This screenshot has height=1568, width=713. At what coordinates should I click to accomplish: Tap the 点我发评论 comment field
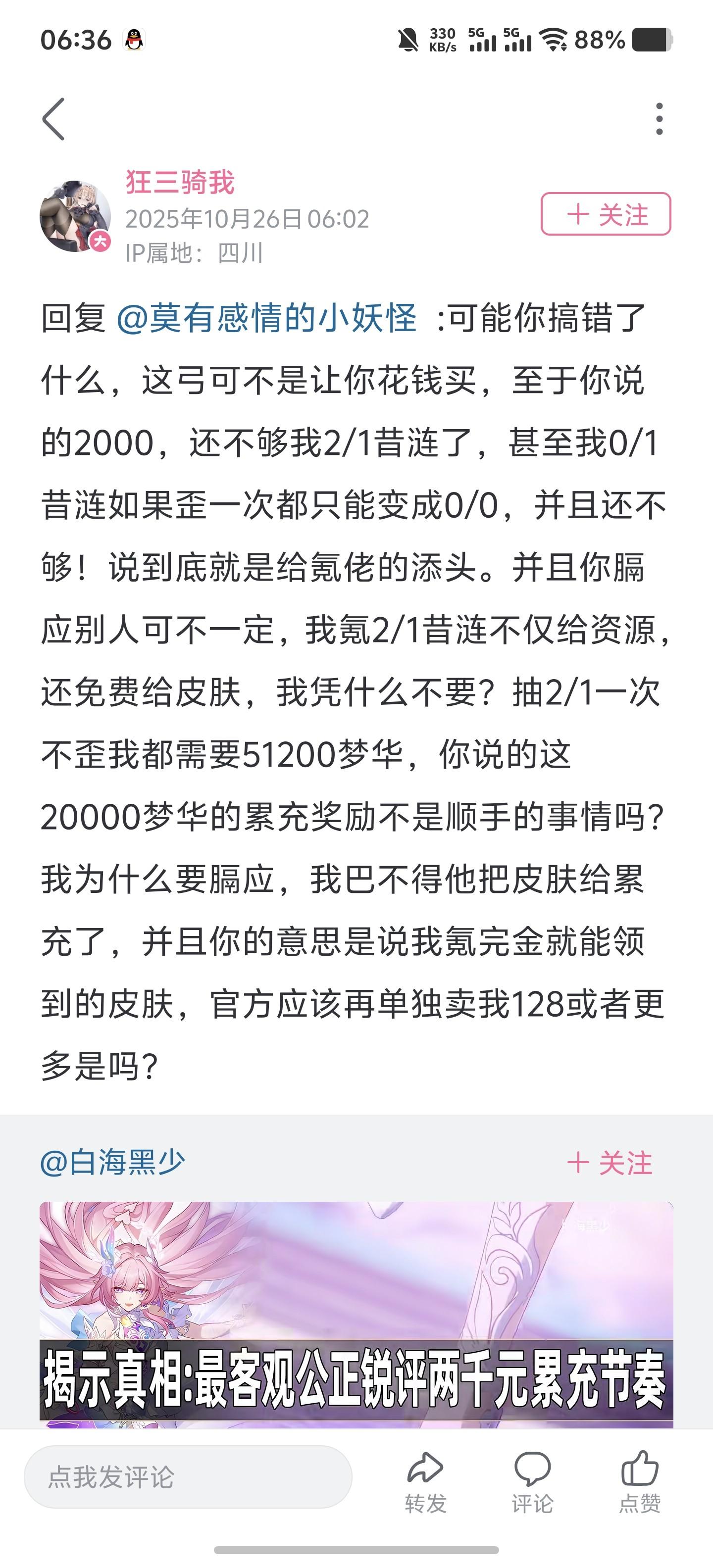(x=188, y=1477)
